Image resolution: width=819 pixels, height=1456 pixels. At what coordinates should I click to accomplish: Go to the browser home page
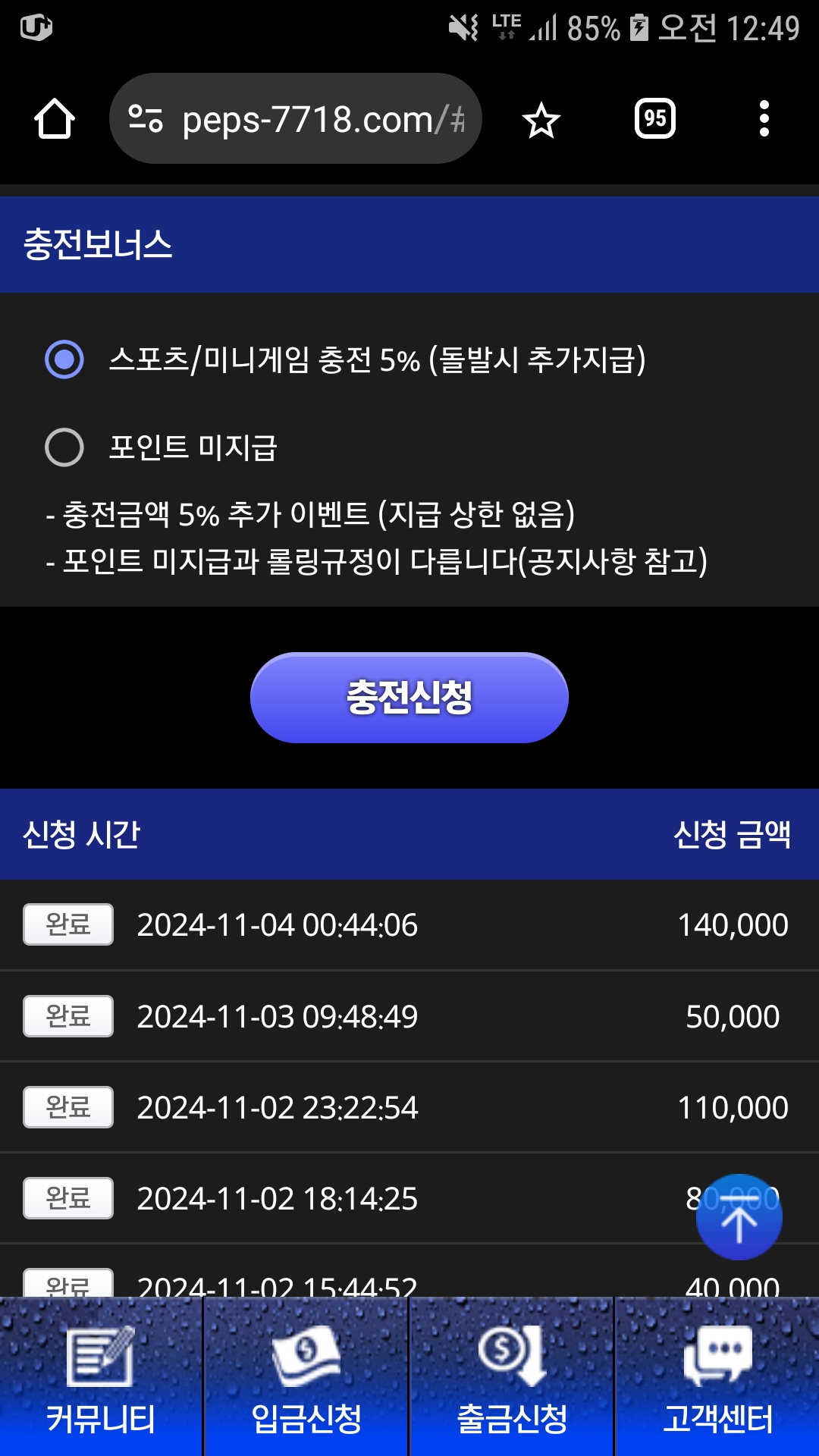click(x=55, y=119)
